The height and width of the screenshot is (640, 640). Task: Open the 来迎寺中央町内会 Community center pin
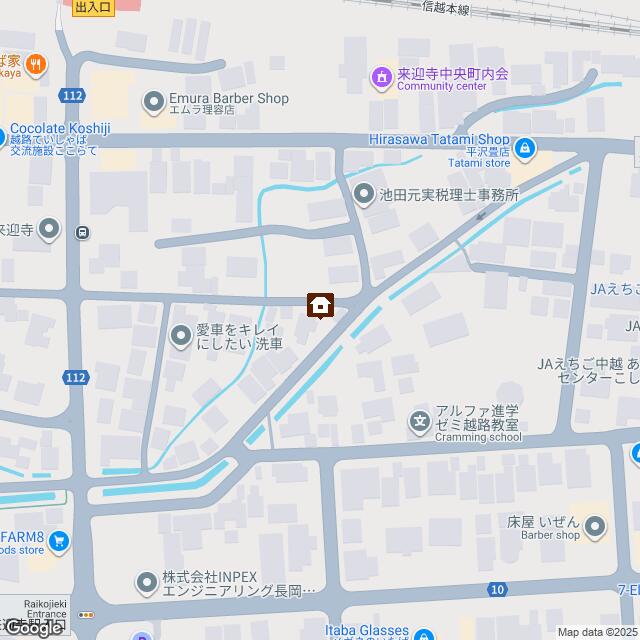[381, 75]
